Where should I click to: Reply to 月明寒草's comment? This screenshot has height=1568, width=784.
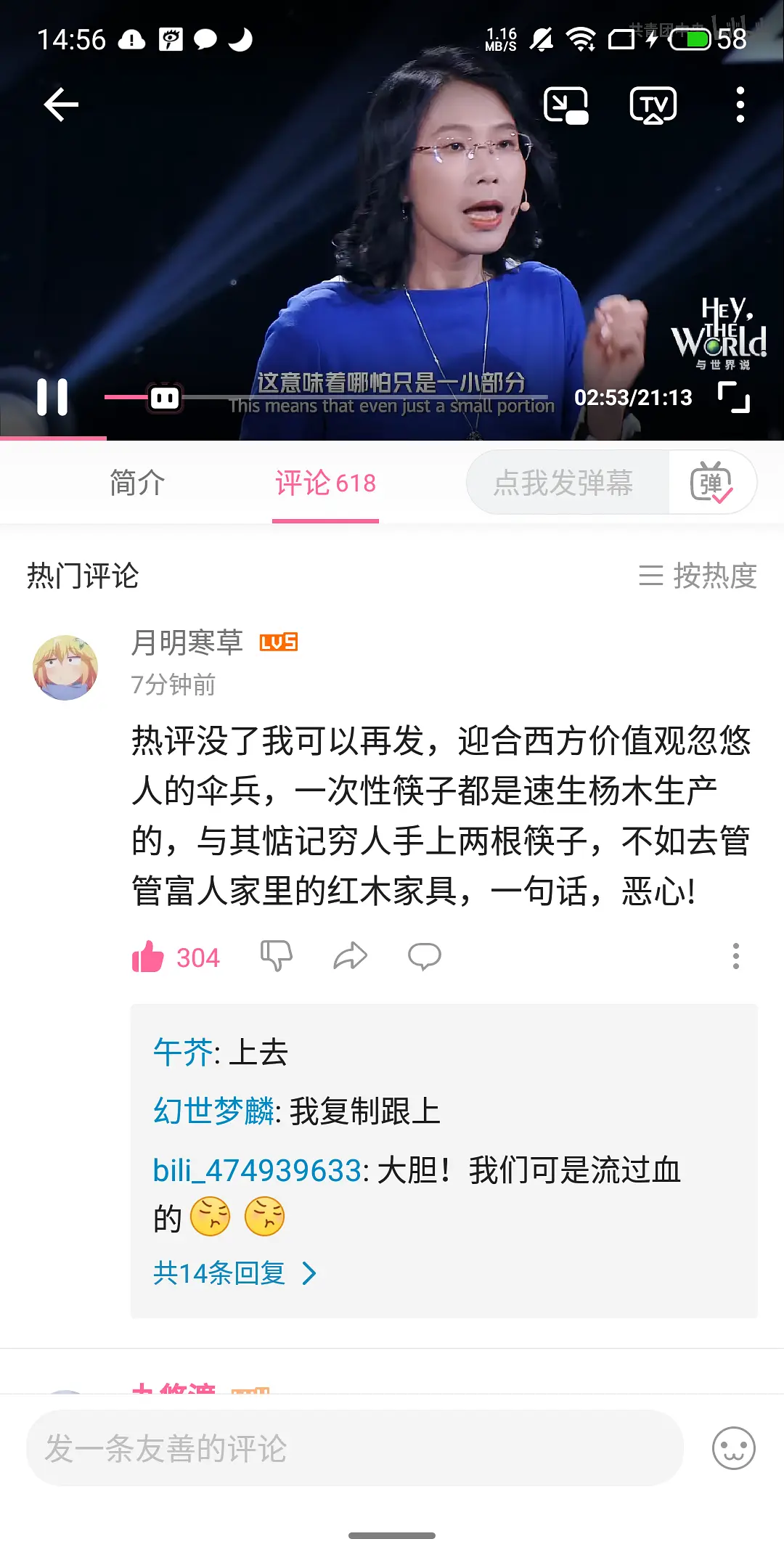425,956
